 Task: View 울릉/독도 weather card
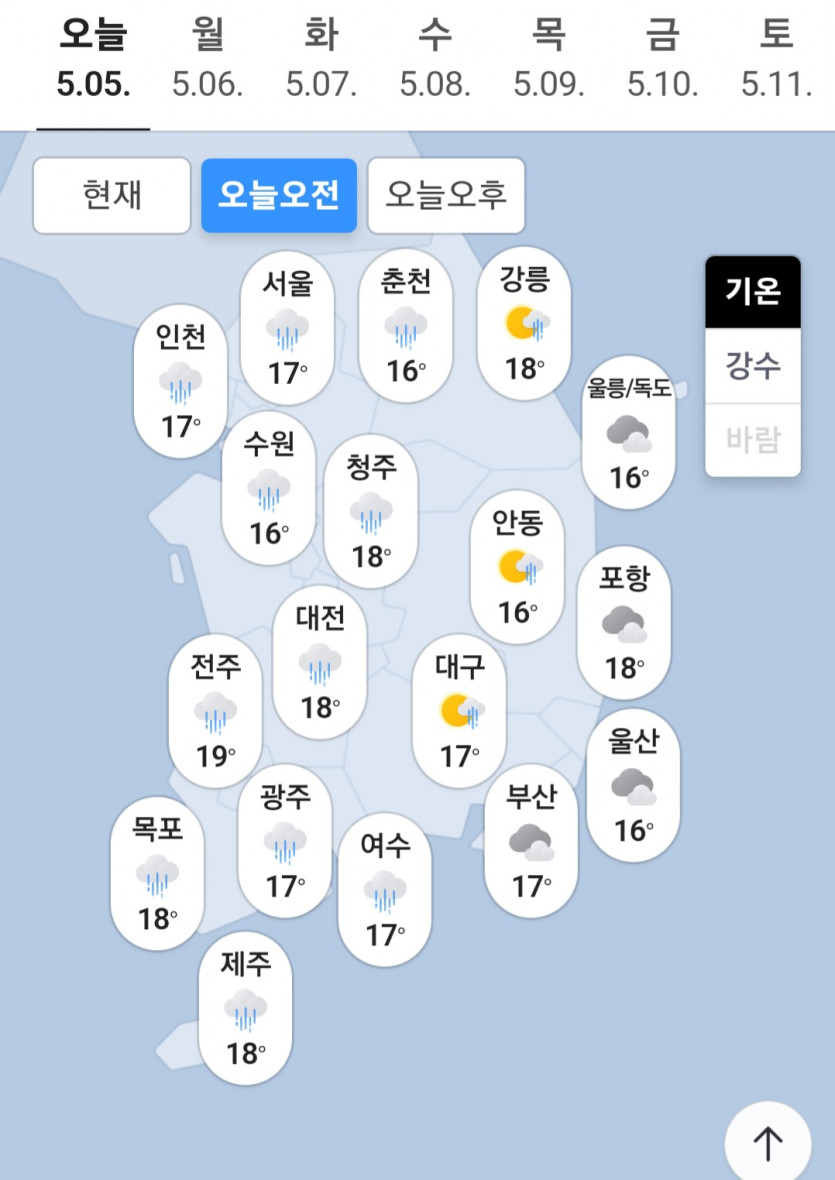628,432
